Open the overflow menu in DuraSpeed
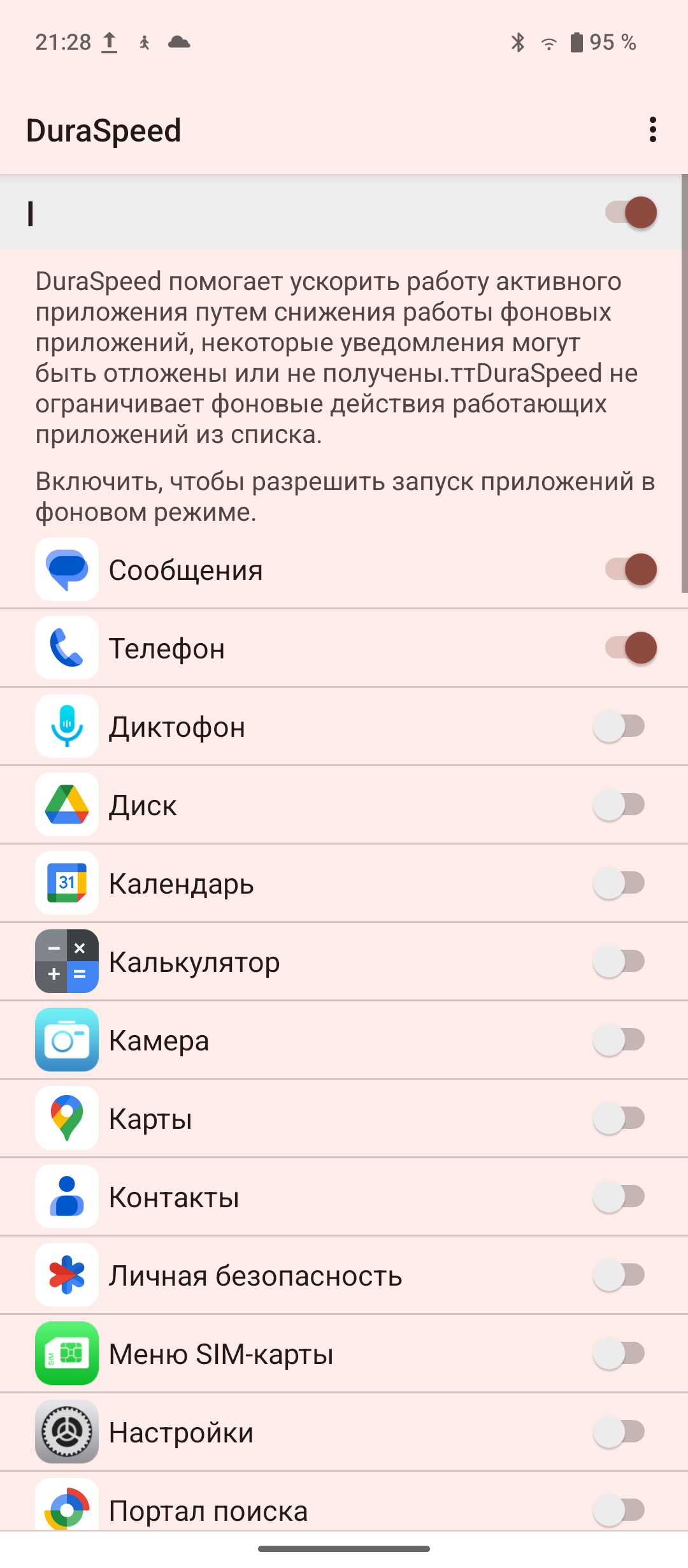This screenshot has width=688, height=1568. coord(652,130)
